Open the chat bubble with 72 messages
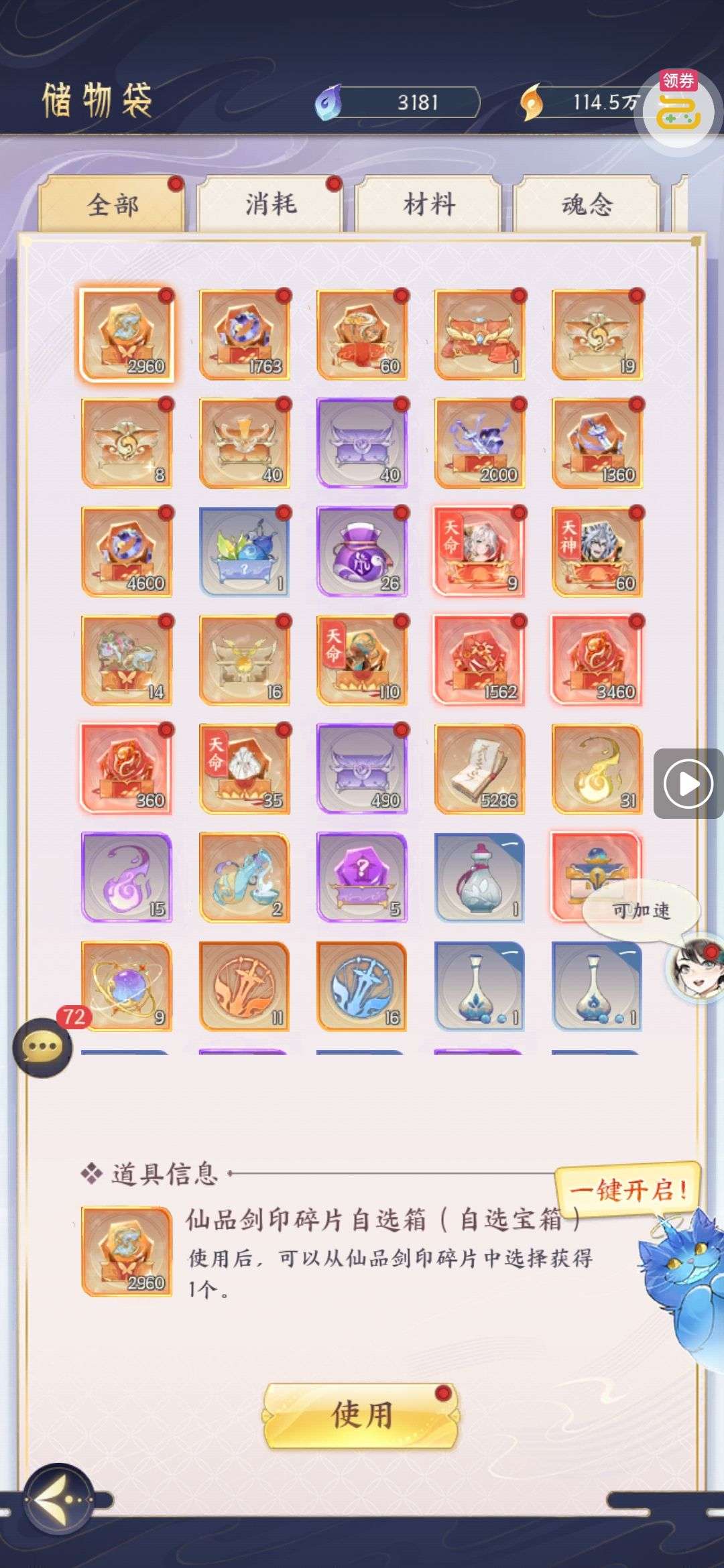Screen dimensions: 724x1568 pos(43,1047)
